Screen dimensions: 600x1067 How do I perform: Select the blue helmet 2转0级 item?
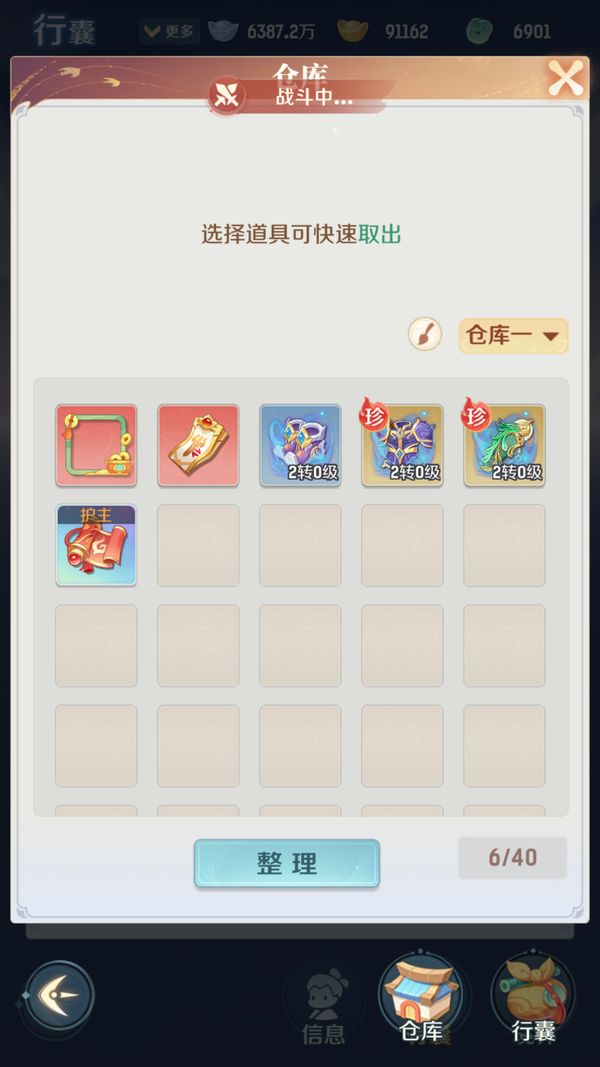[x=300, y=445]
